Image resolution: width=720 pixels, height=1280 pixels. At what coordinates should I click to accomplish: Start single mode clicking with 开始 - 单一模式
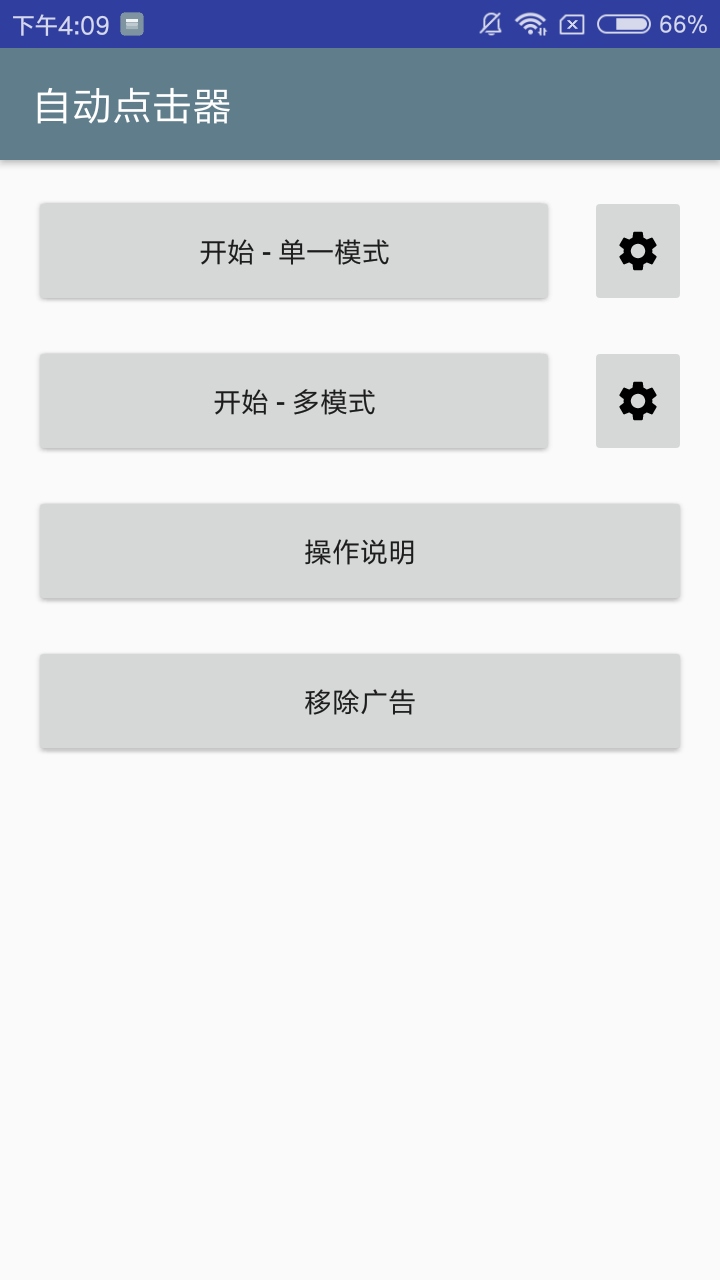293,251
